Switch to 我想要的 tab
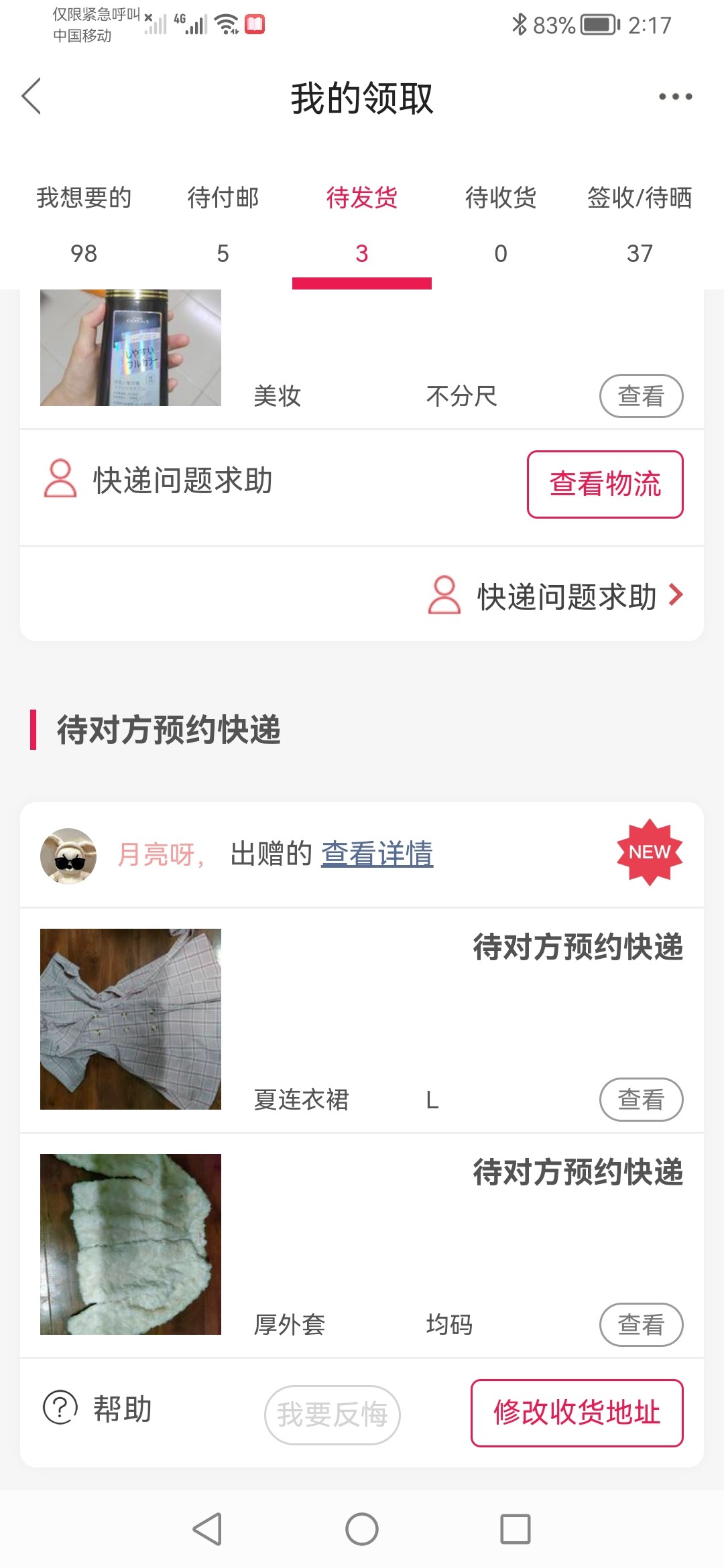 [84, 224]
